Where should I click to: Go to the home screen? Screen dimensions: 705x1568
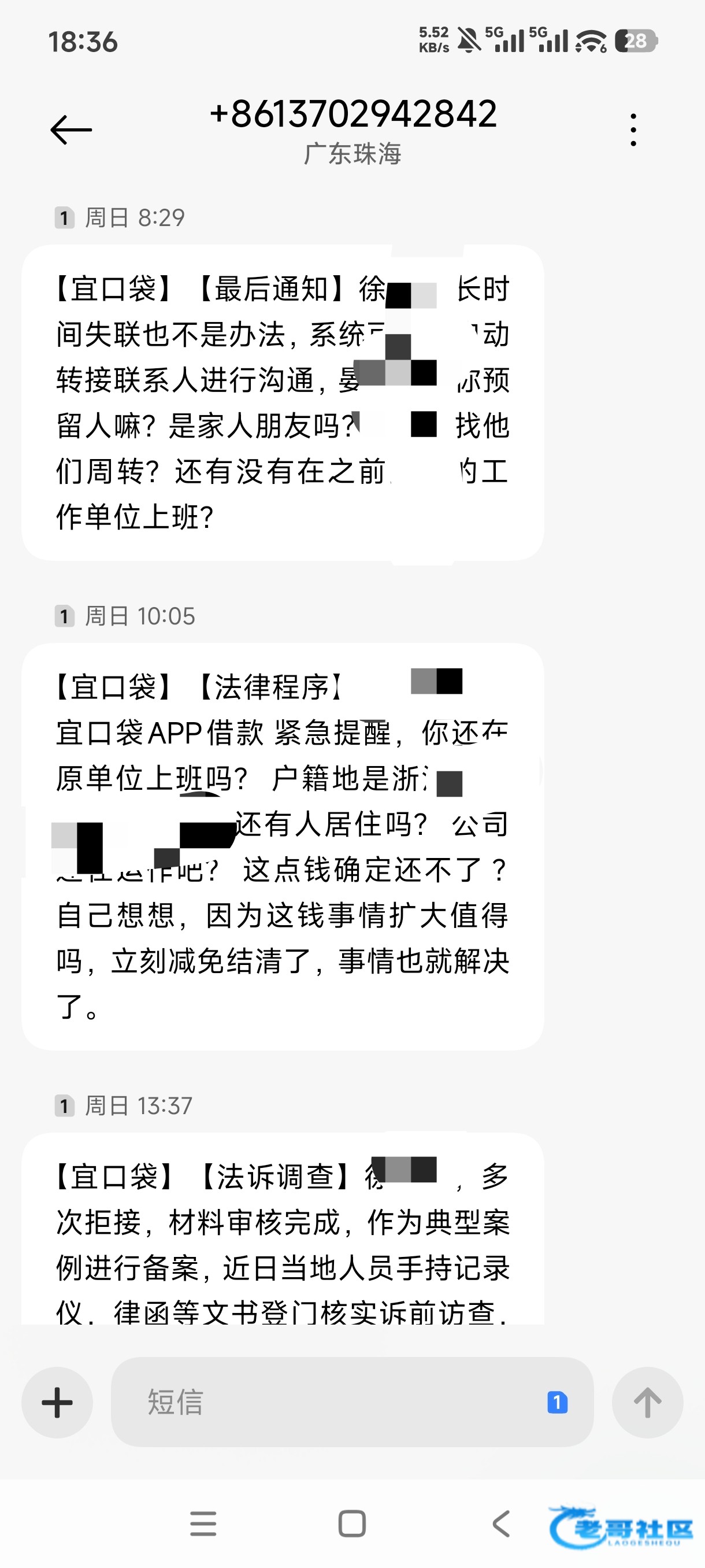pos(352,1523)
